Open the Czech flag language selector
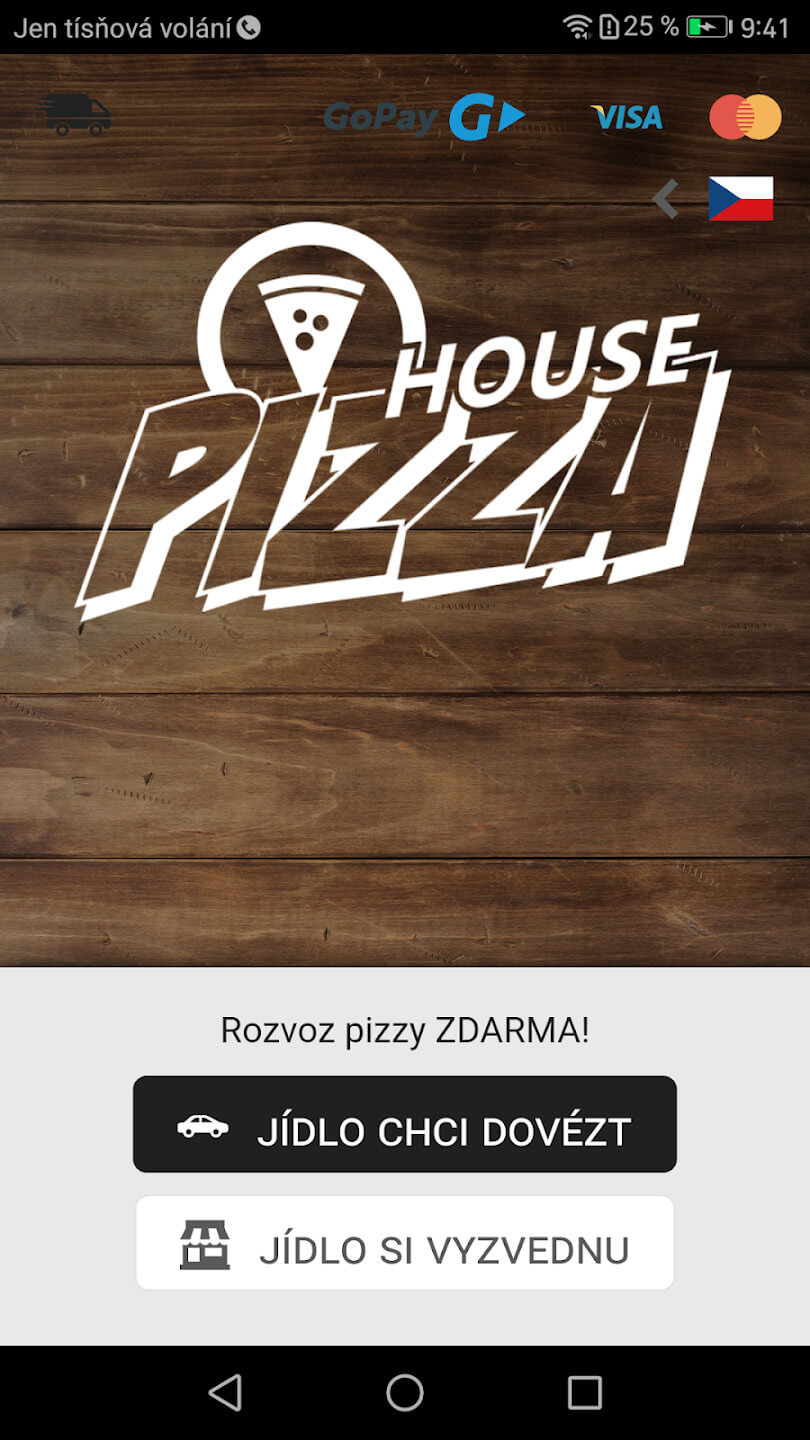 (x=740, y=198)
